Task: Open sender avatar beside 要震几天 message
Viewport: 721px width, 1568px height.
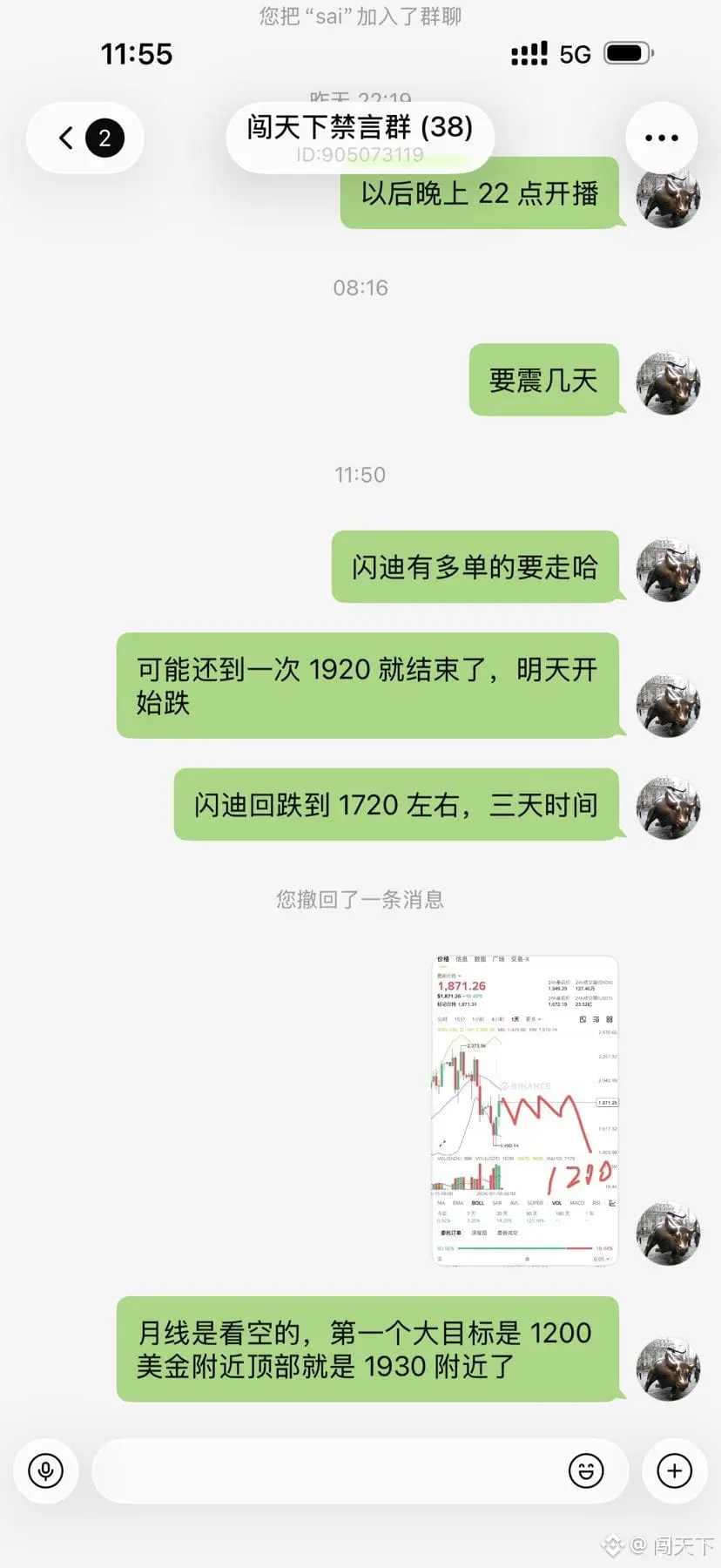Action: click(x=669, y=383)
